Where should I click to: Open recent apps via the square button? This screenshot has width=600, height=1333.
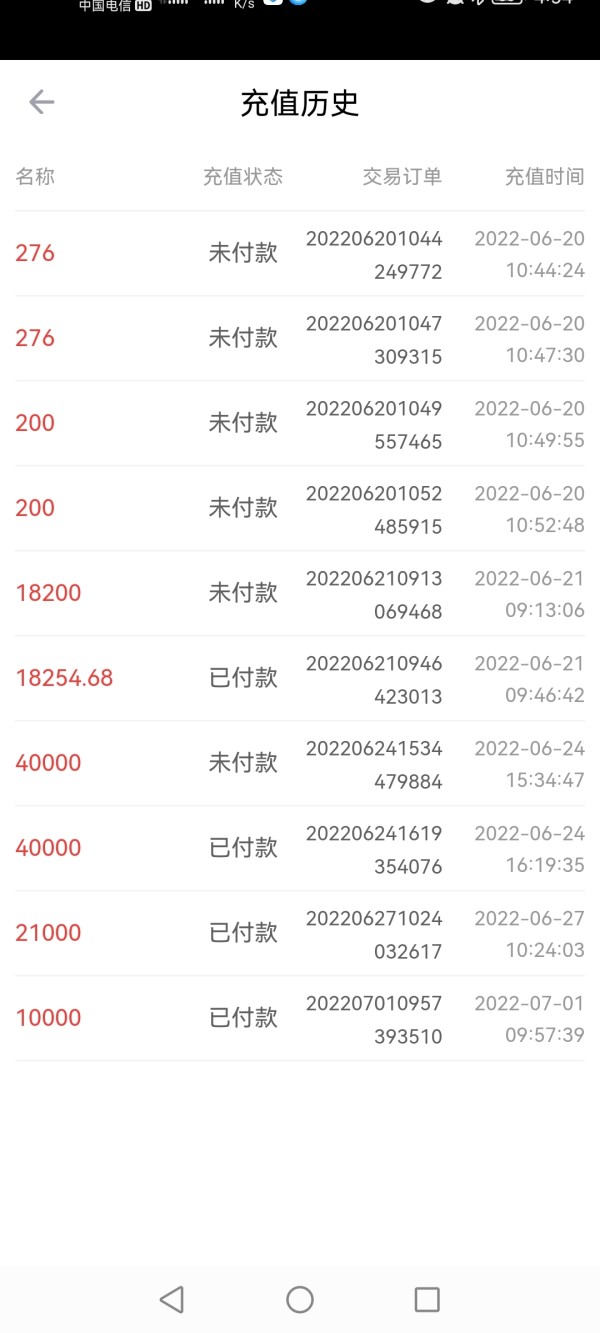427,1299
